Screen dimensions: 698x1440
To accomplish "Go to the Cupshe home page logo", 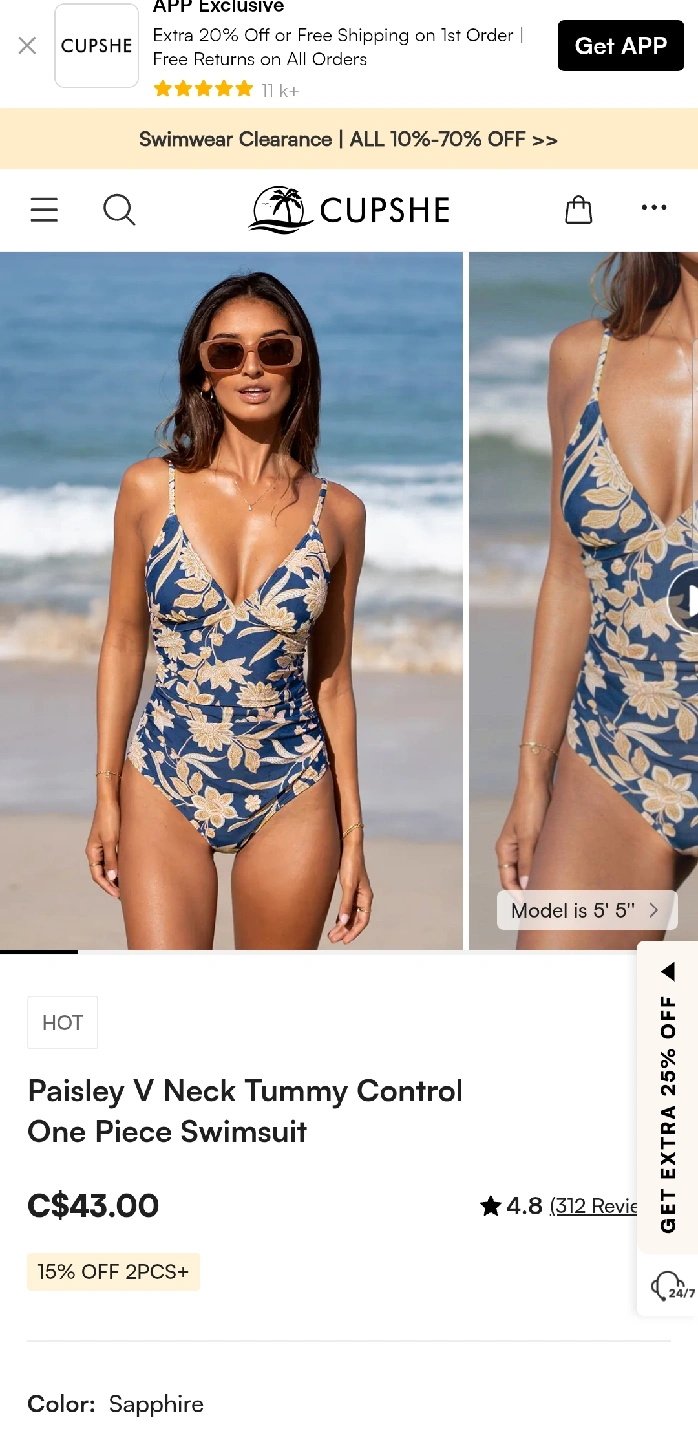I will point(349,210).
